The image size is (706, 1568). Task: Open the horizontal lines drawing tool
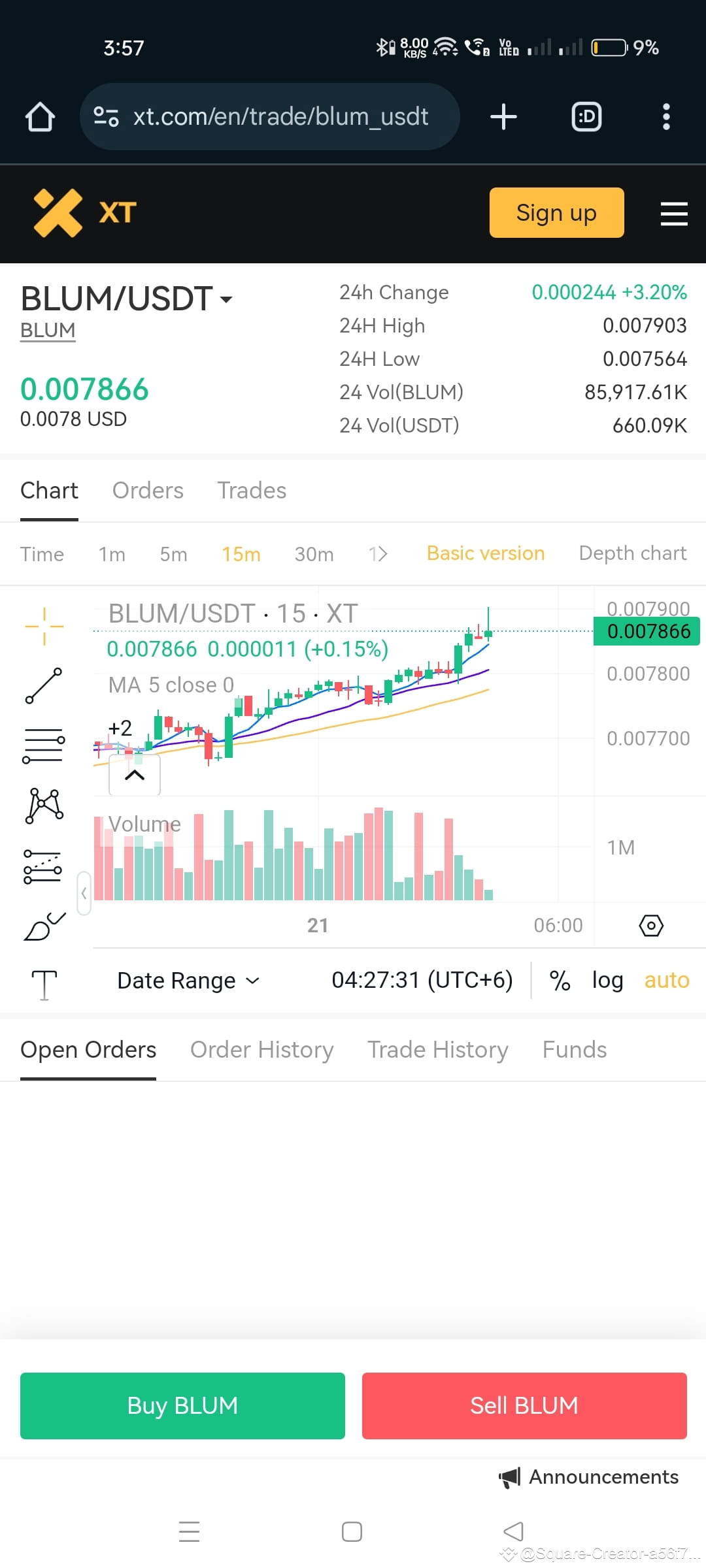(42, 745)
